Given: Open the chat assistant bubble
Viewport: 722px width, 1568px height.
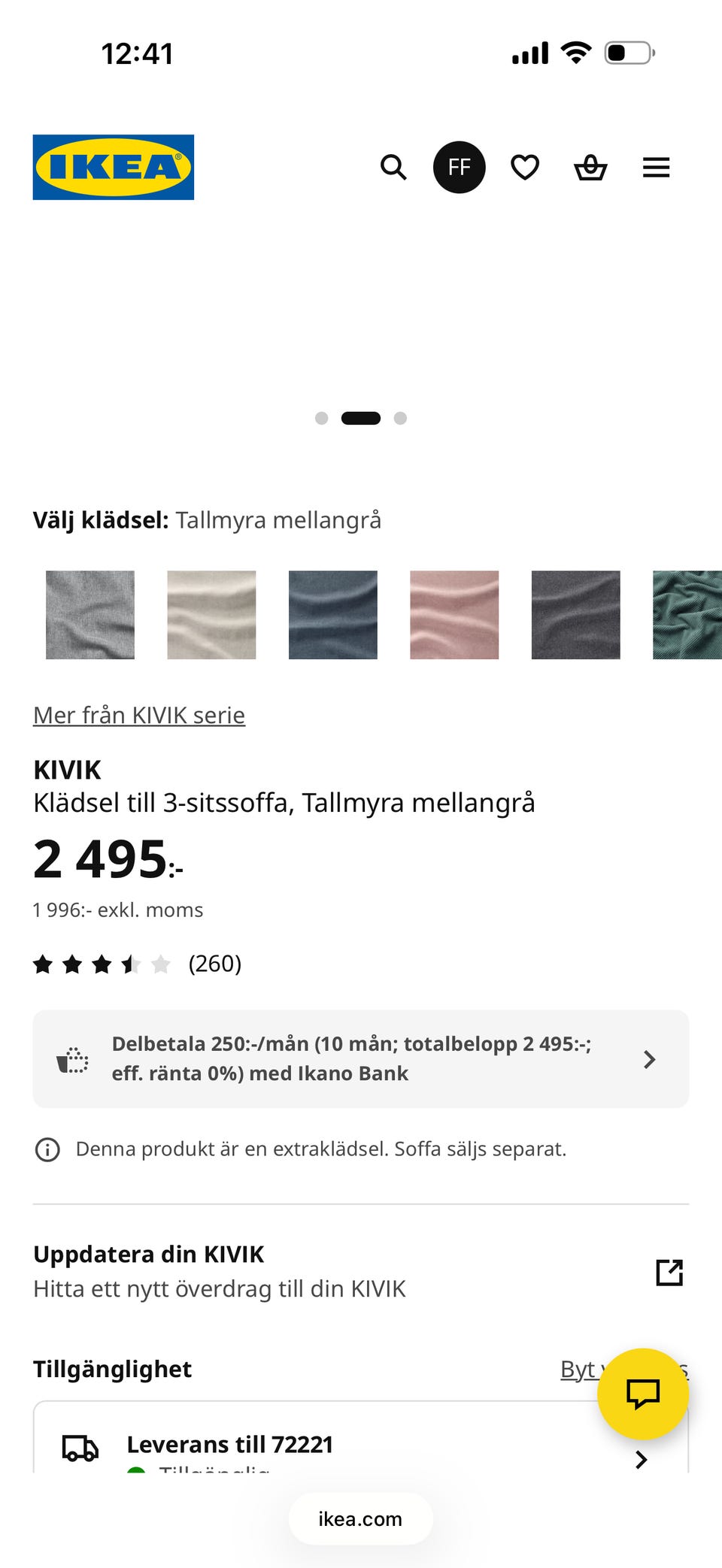Looking at the screenshot, I should coord(643,1393).
